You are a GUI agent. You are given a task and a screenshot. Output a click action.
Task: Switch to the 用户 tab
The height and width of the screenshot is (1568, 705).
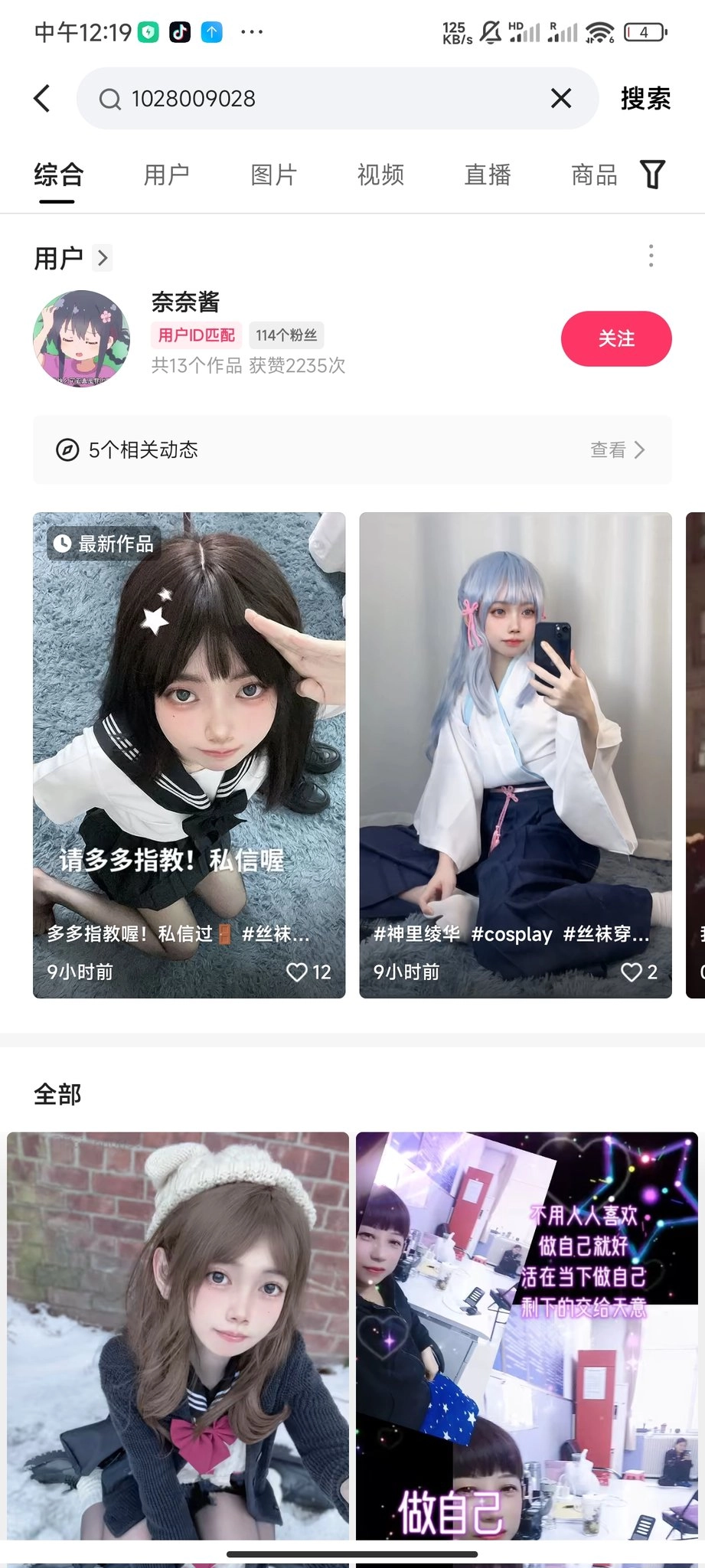[166, 175]
